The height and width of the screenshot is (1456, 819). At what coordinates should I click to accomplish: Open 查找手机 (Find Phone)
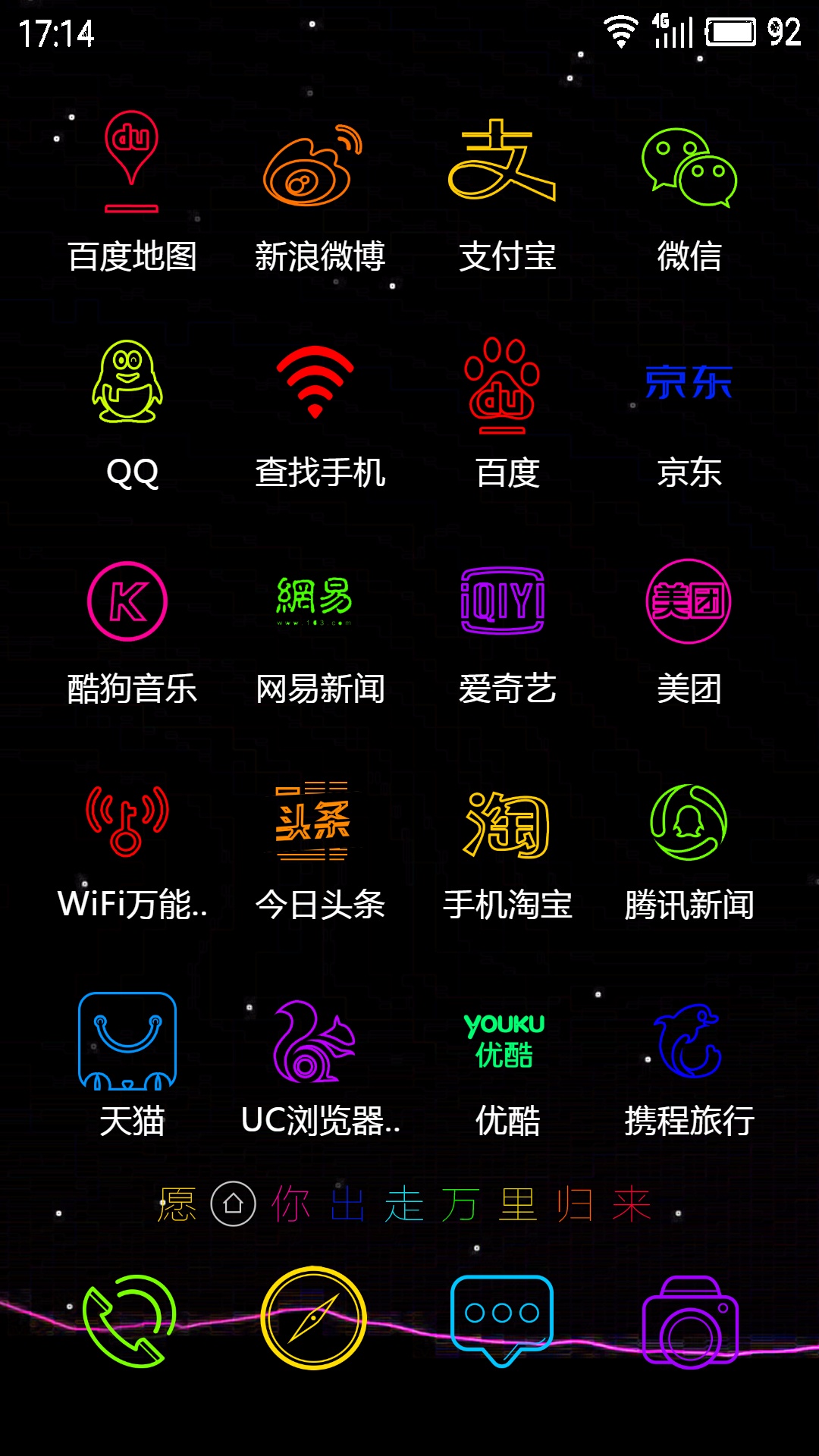coord(315,381)
